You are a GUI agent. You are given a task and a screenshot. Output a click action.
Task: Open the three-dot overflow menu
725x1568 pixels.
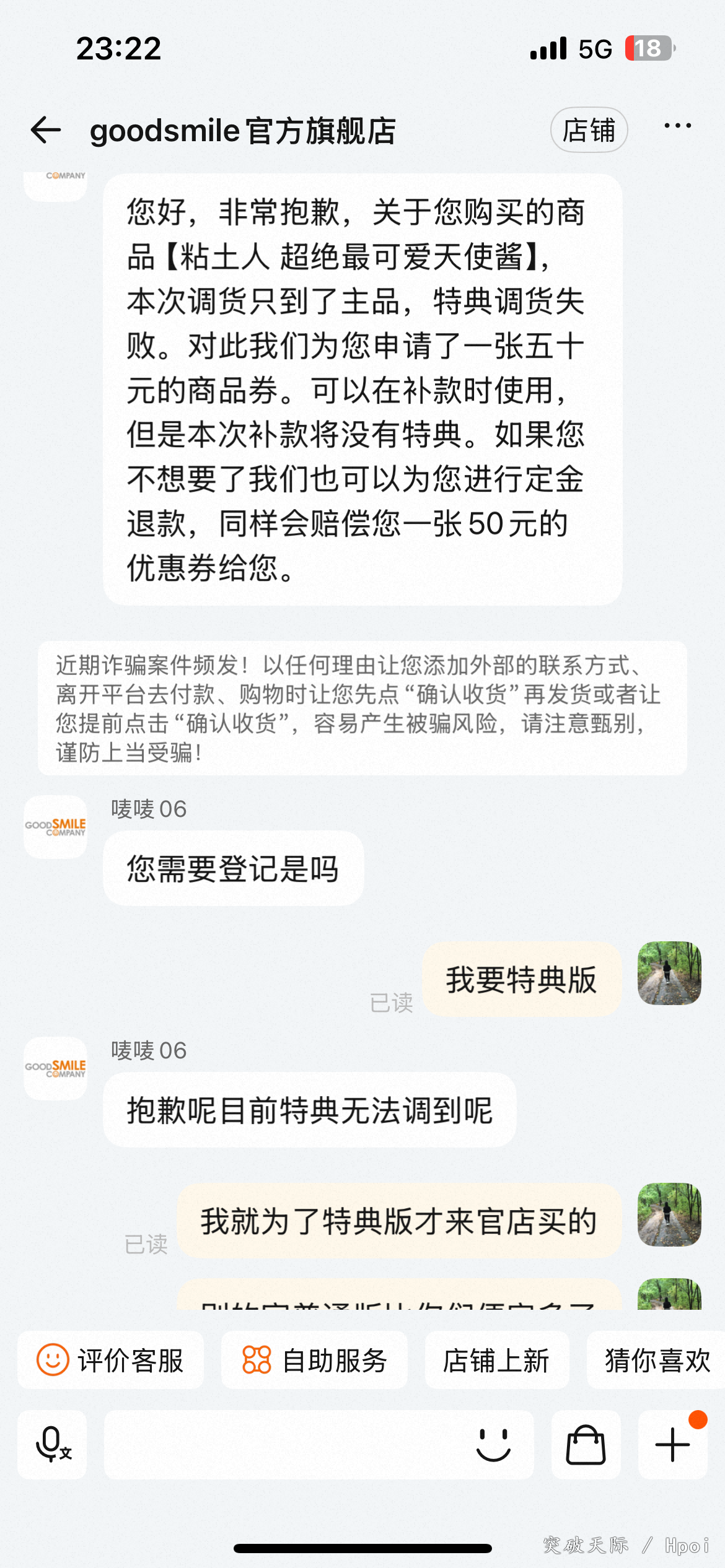click(677, 126)
